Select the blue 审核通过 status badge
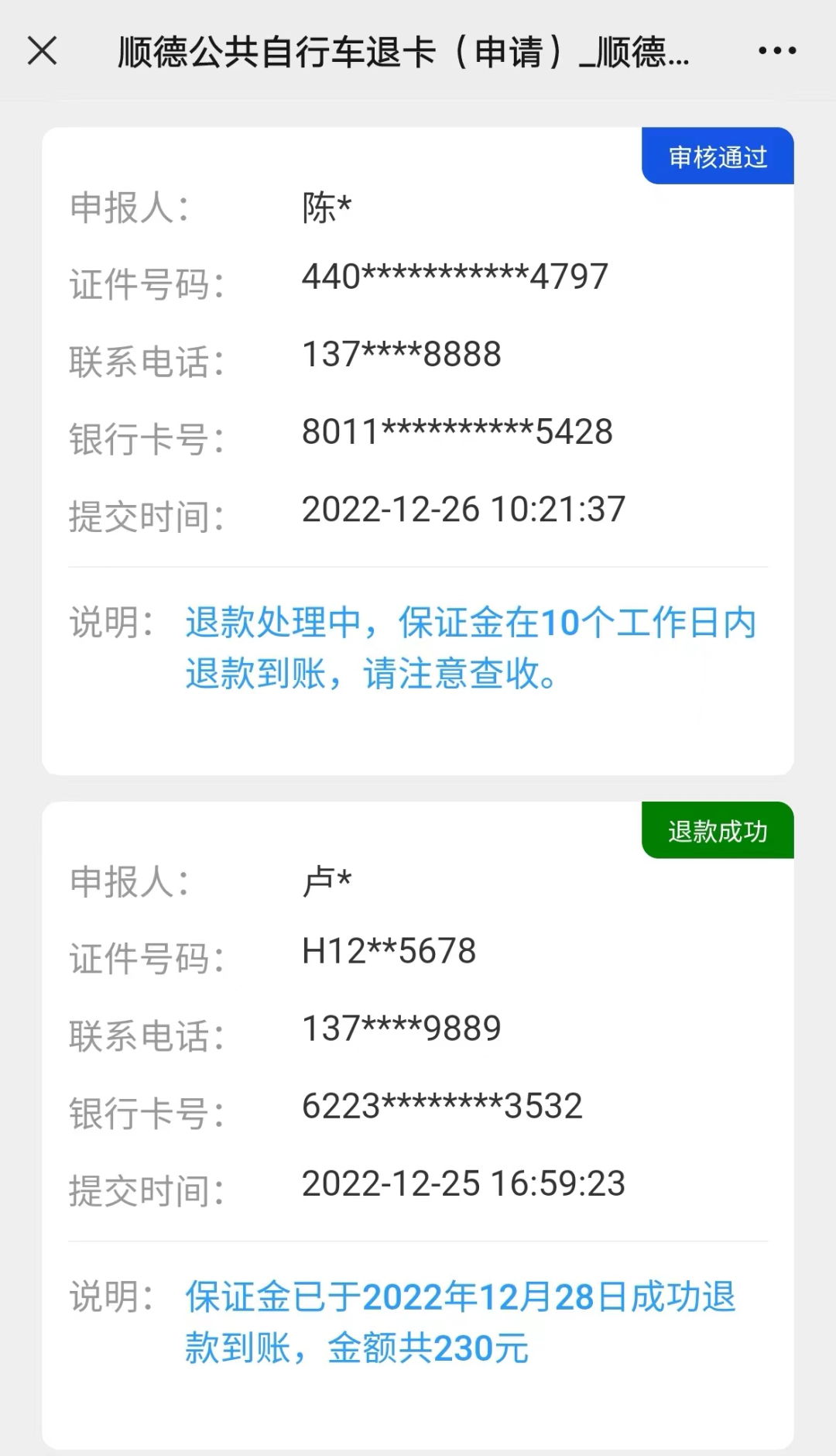Screen dimensions: 836x1456 (x=716, y=156)
